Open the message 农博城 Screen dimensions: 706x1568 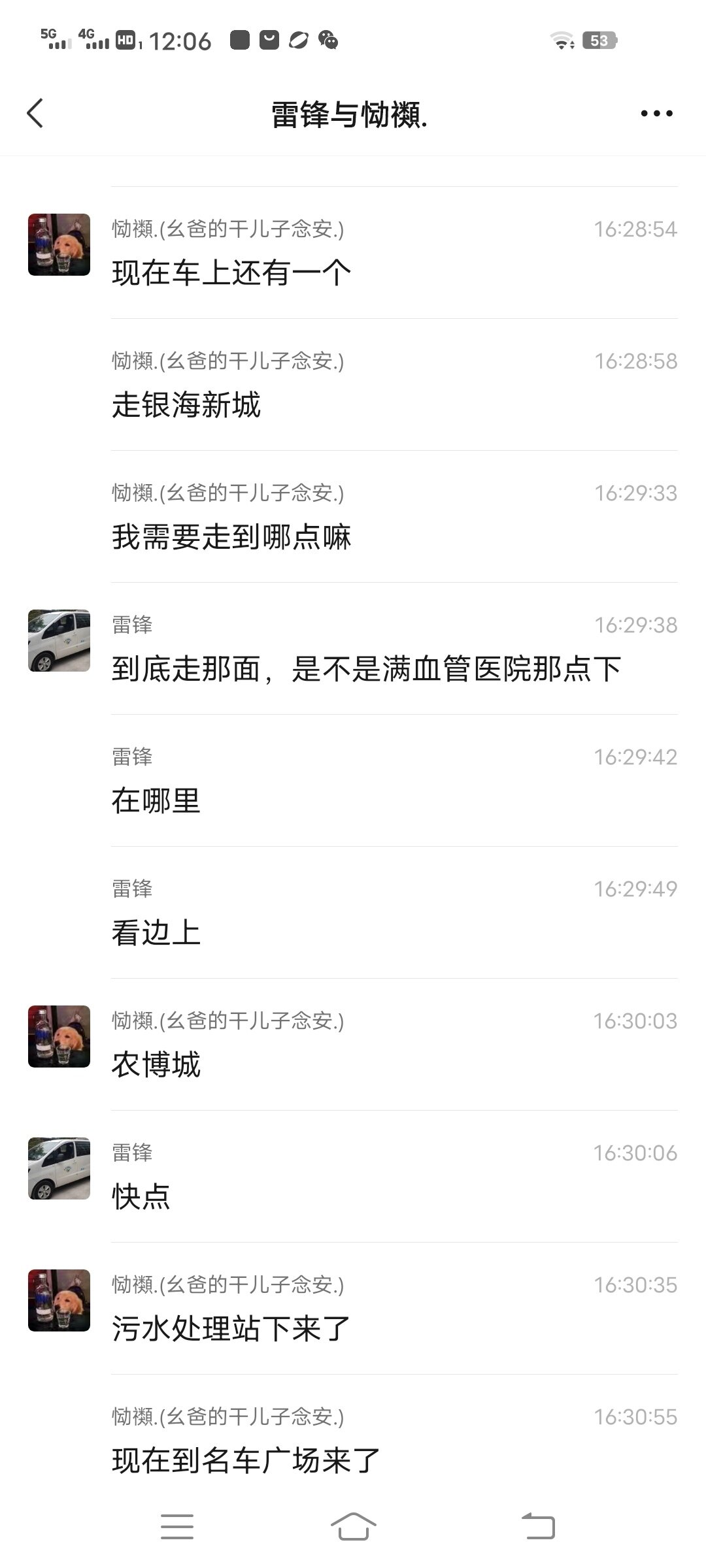point(156,1065)
